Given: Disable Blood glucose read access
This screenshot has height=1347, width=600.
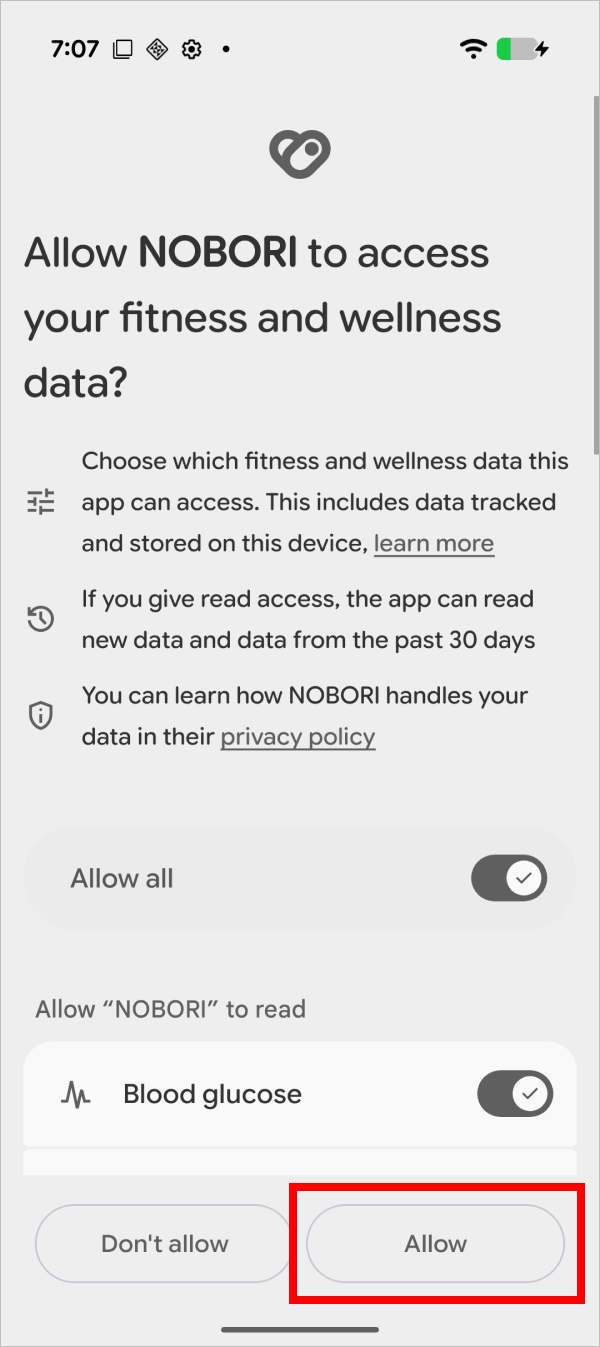Looking at the screenshot, I should 514,1093.
